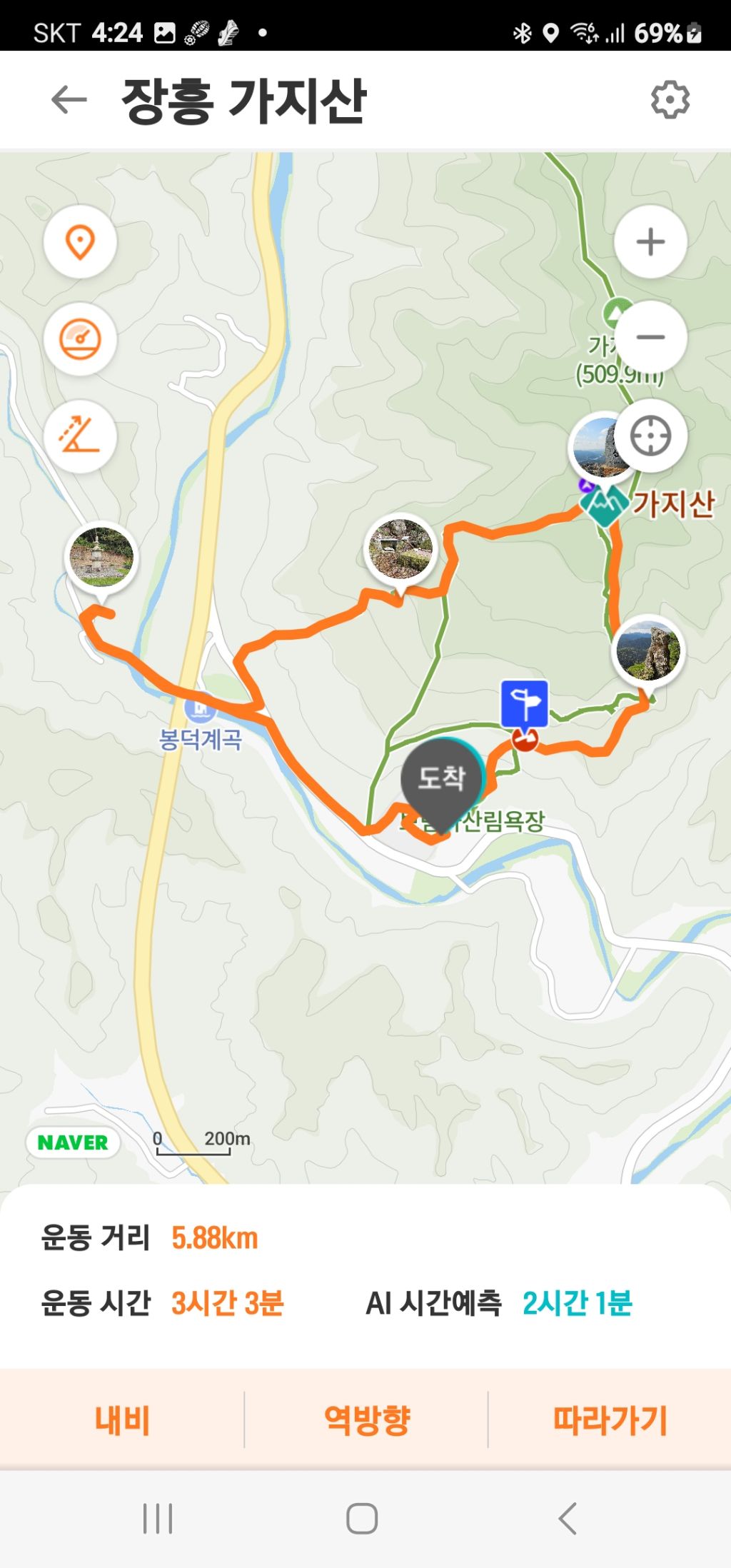Open the stone pagoda photo marker
This screenshot has width=731, height=1568.
coord(101,557)
